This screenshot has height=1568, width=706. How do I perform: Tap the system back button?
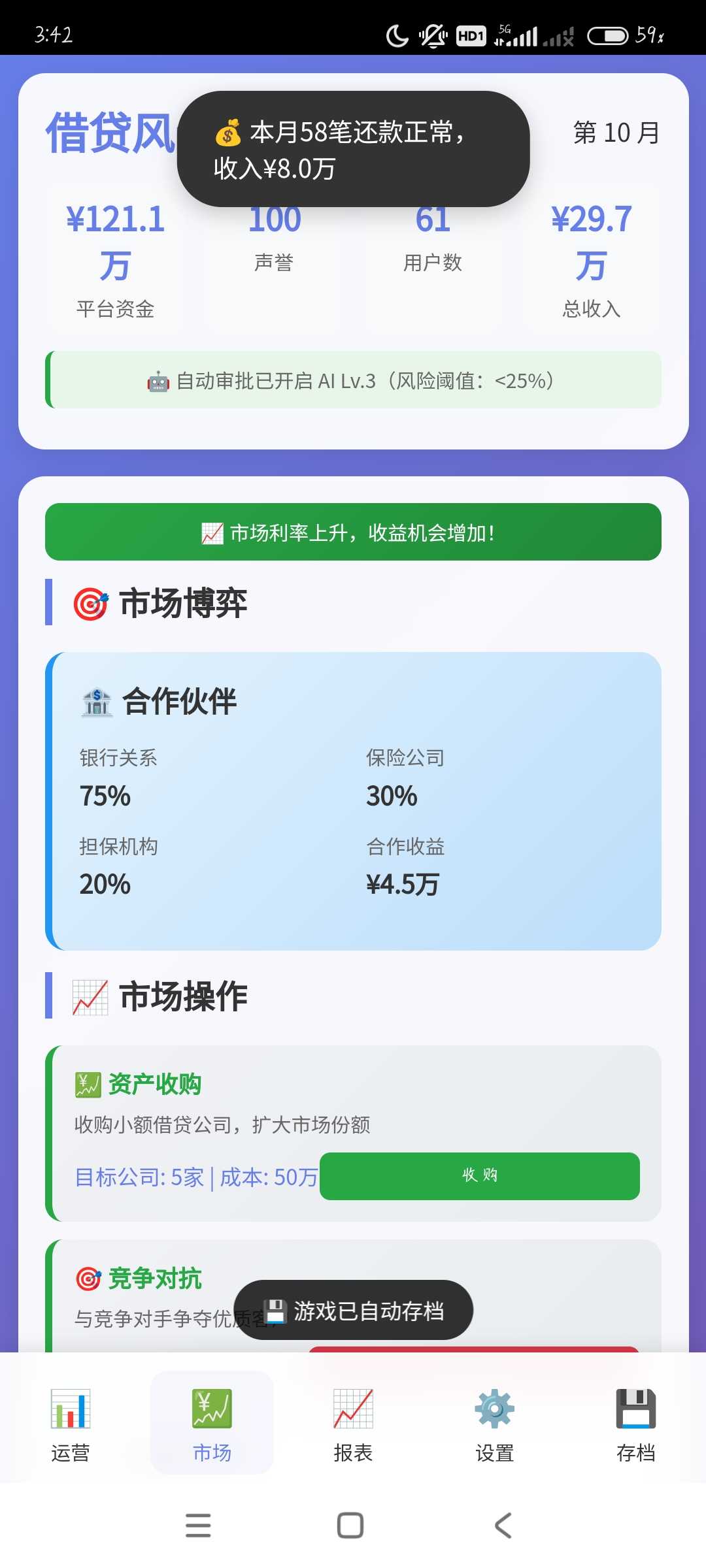tap(503, 1526)
